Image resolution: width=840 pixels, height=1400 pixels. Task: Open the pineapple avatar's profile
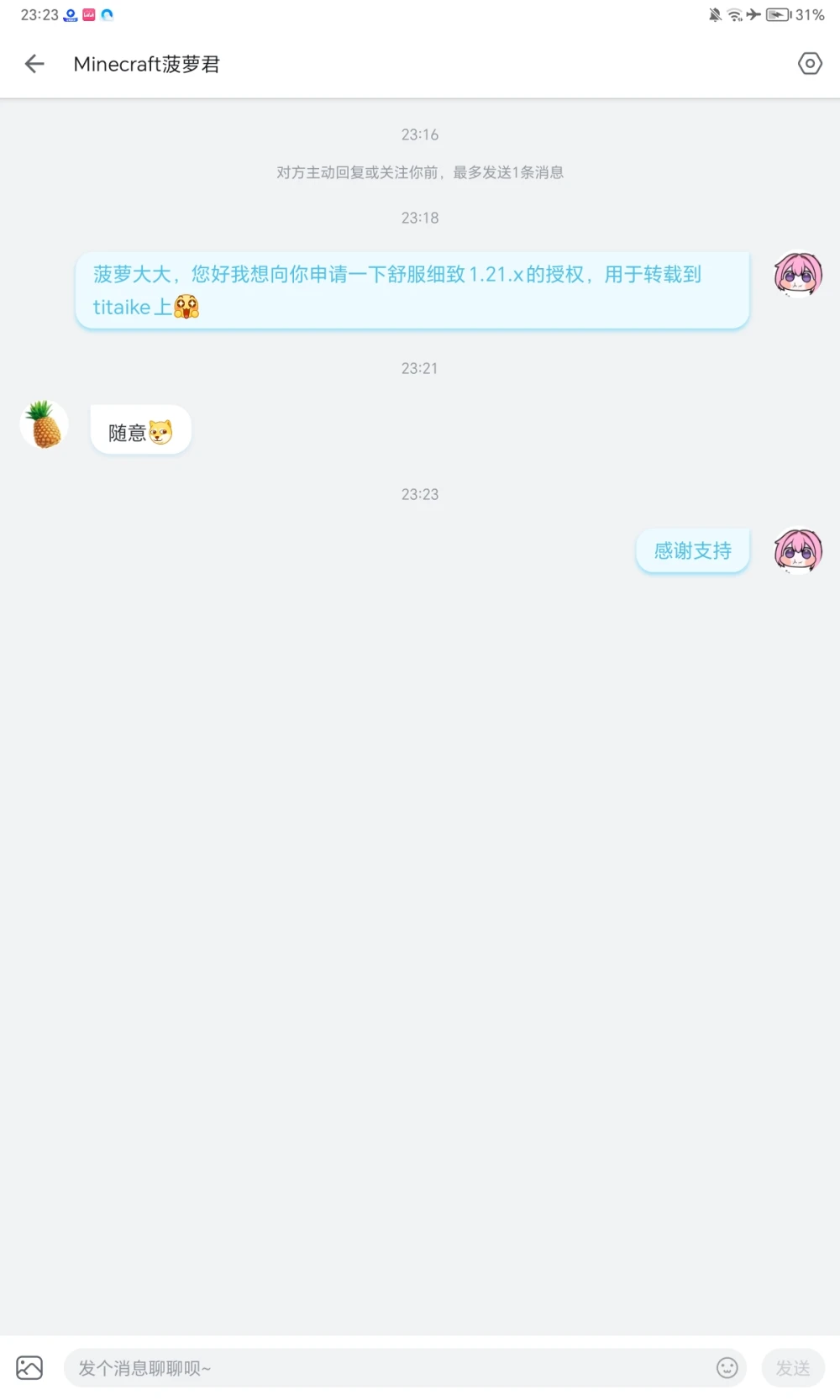click(x=45, y=425)
